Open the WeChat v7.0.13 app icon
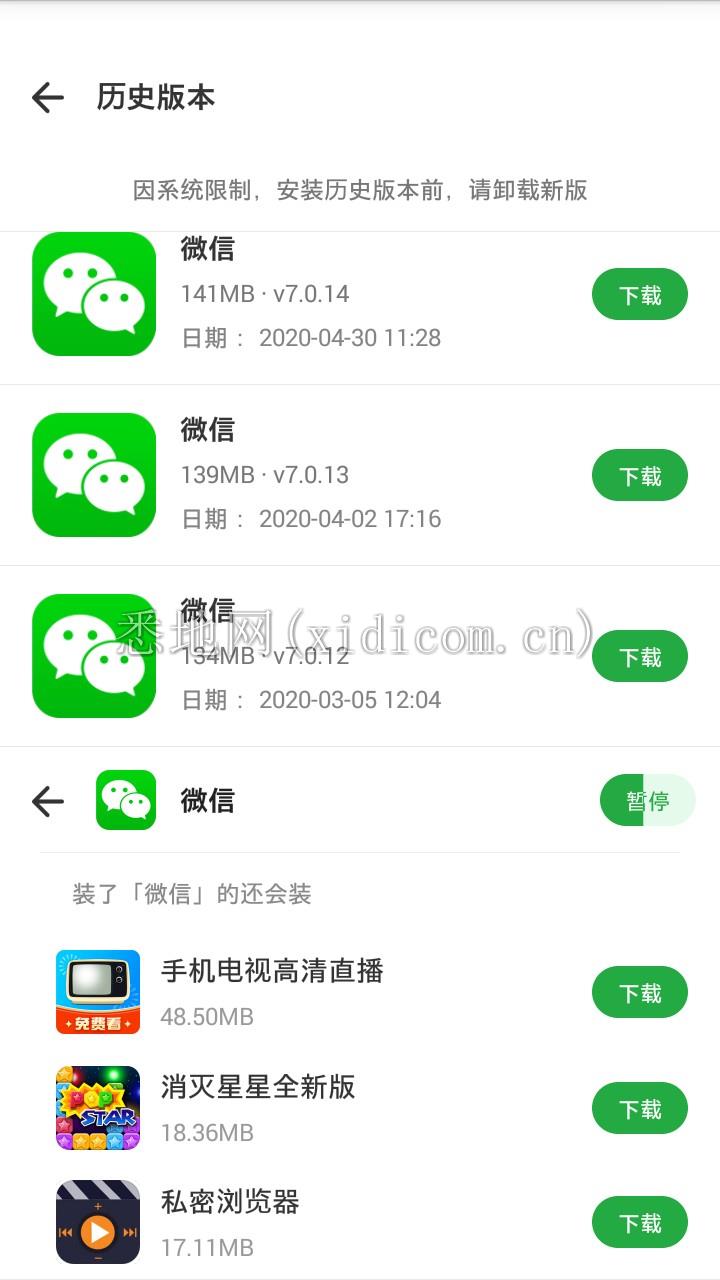720x1280 pixels. (95, 475)
